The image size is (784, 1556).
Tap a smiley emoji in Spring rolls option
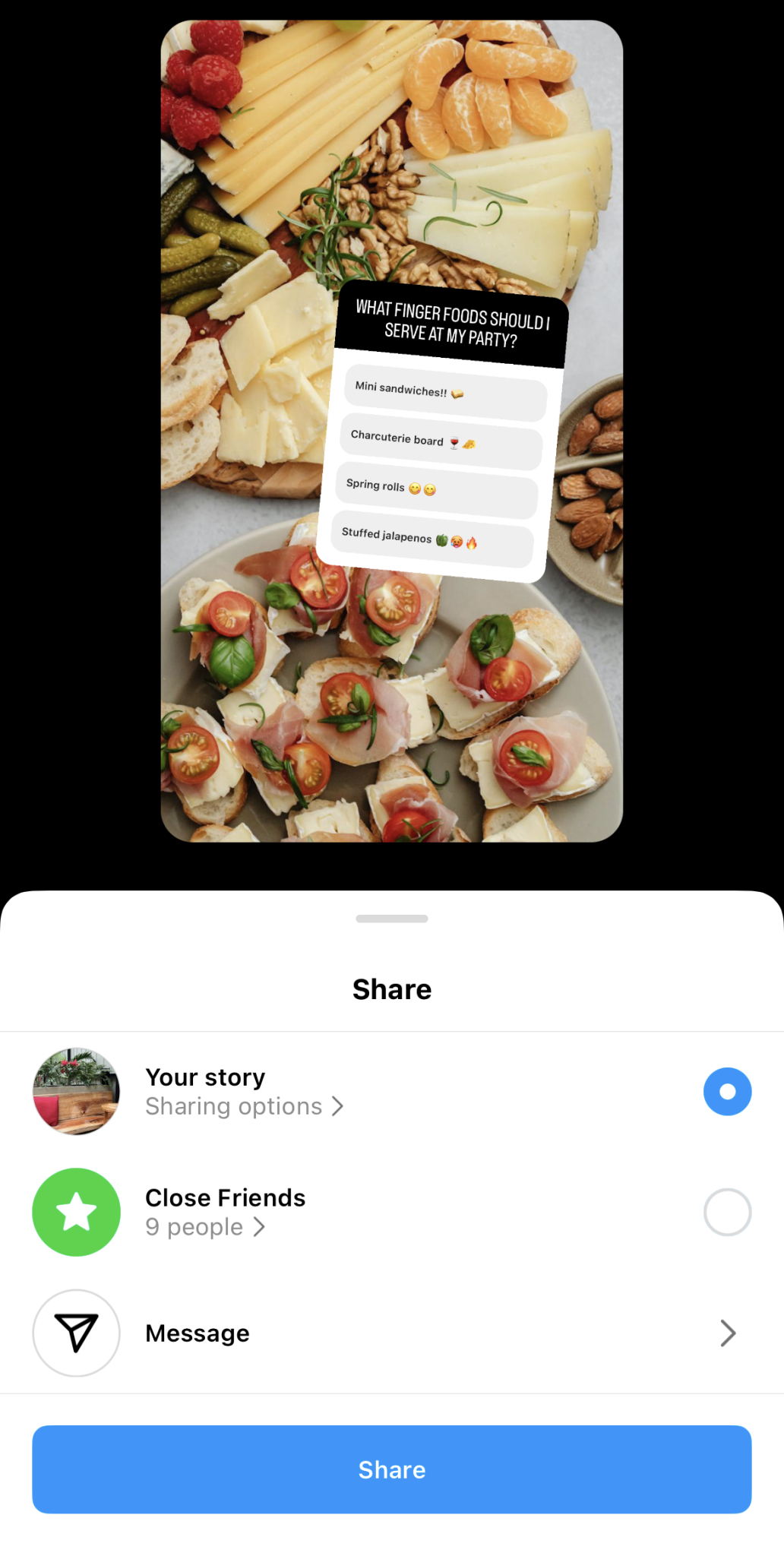coord(414,489)
